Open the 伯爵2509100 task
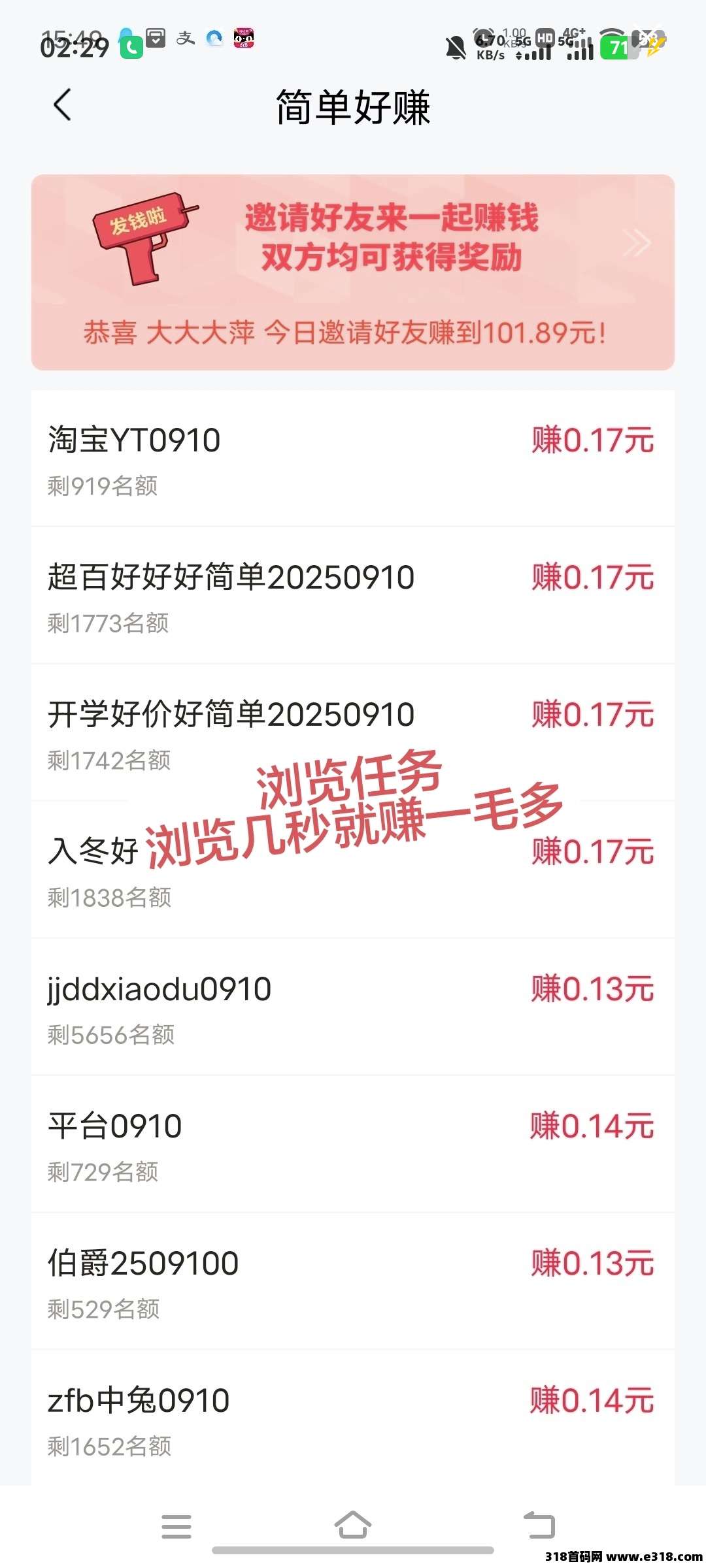706x1568 pixels. click(353, 1282)
